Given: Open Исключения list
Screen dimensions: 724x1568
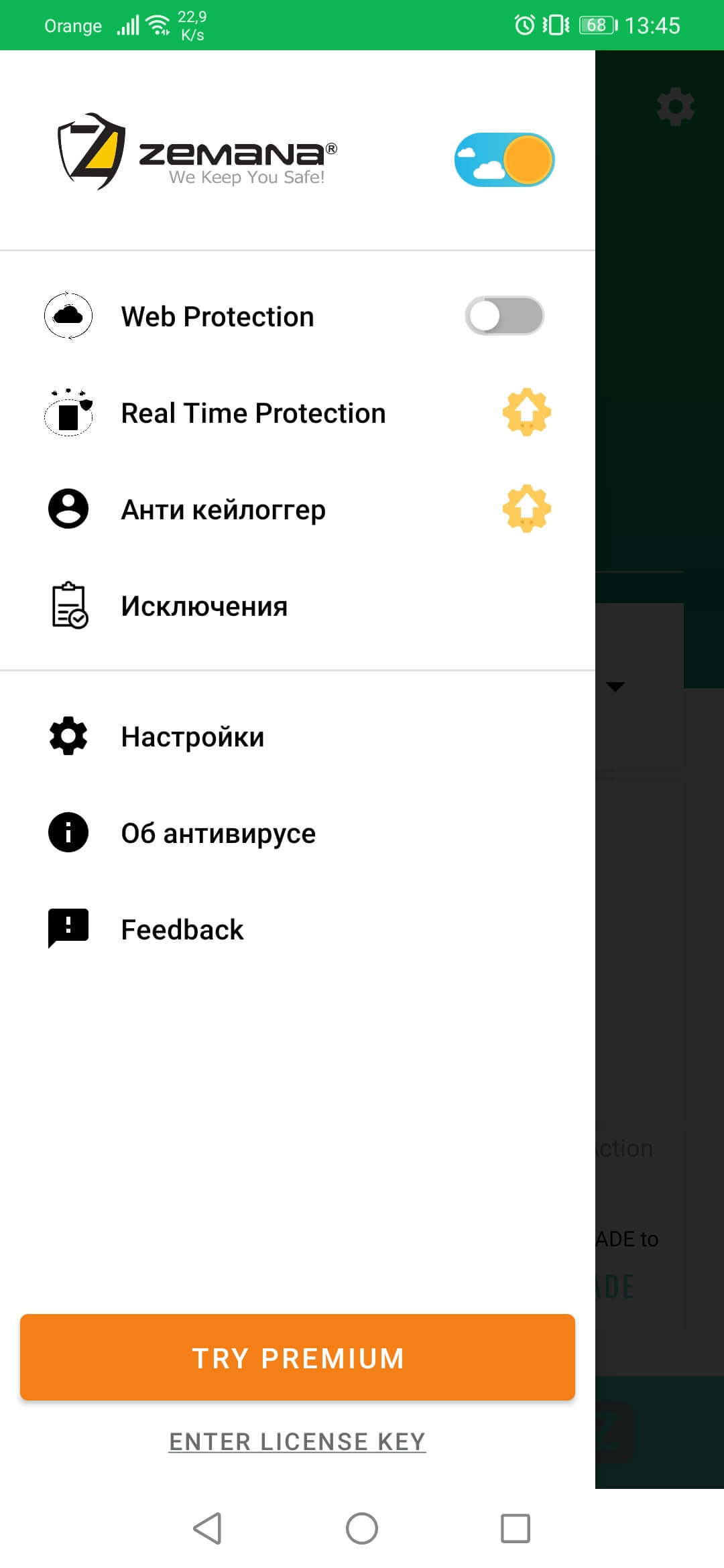Looking at the screenshot, I should click(204, 606).
